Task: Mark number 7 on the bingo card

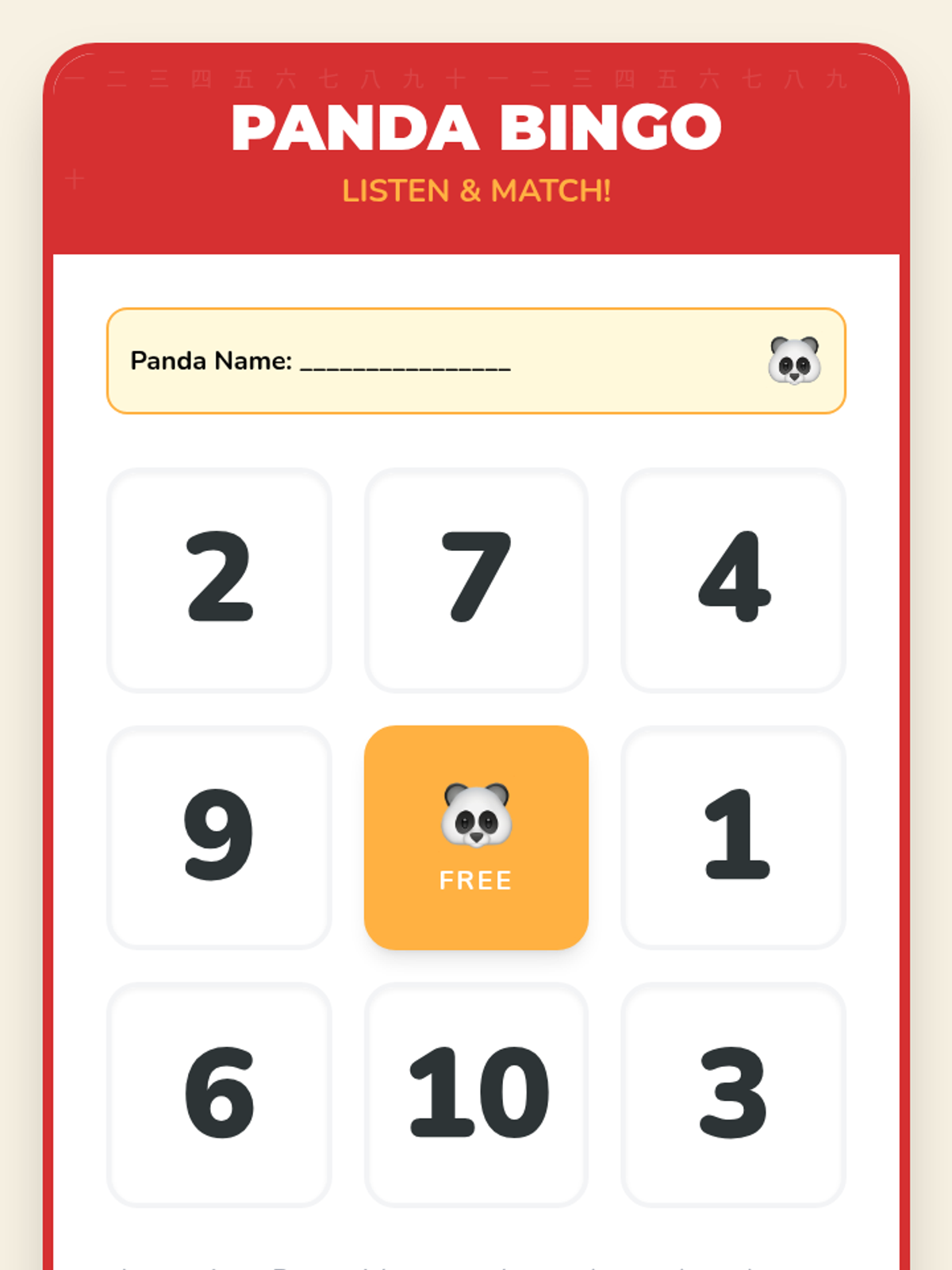Action: point(476,580)
